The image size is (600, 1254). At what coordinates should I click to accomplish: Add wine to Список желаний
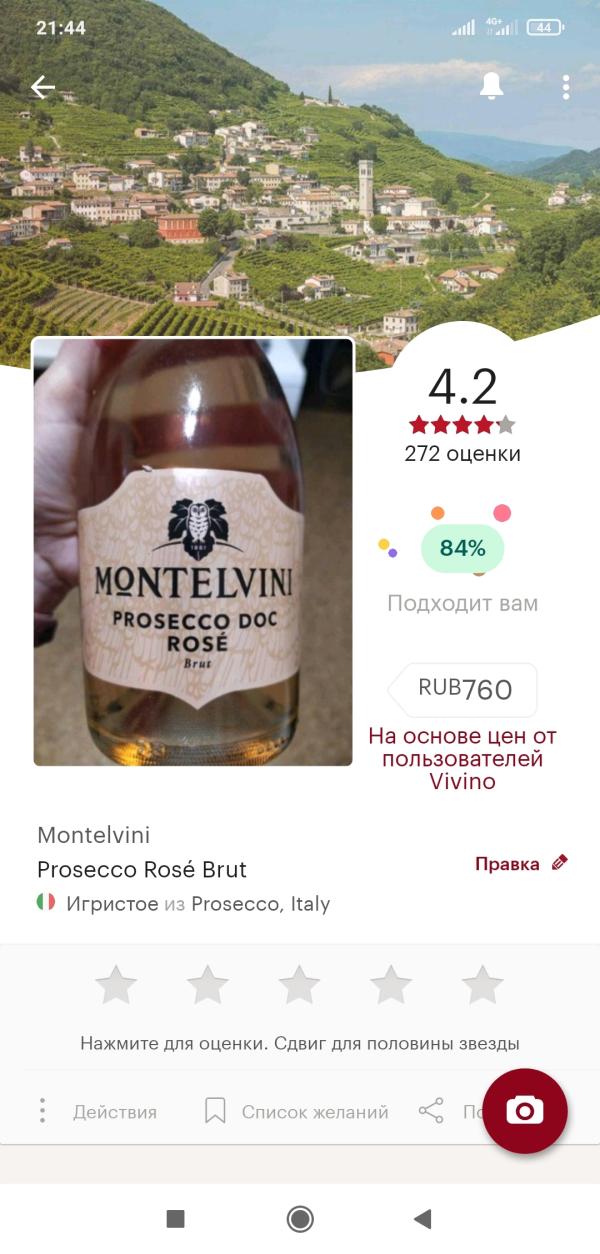(x=297, y=1111)
